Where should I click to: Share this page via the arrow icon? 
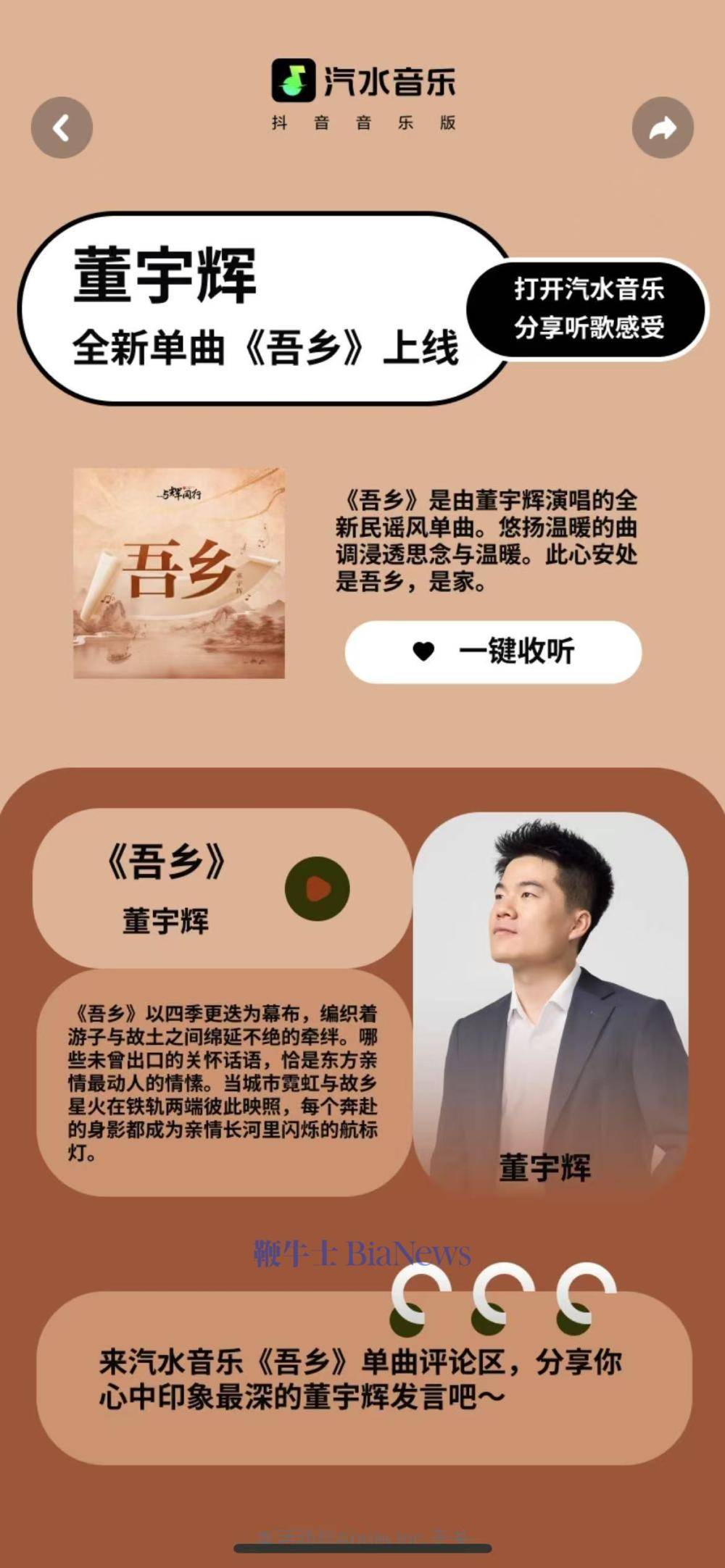662,128
